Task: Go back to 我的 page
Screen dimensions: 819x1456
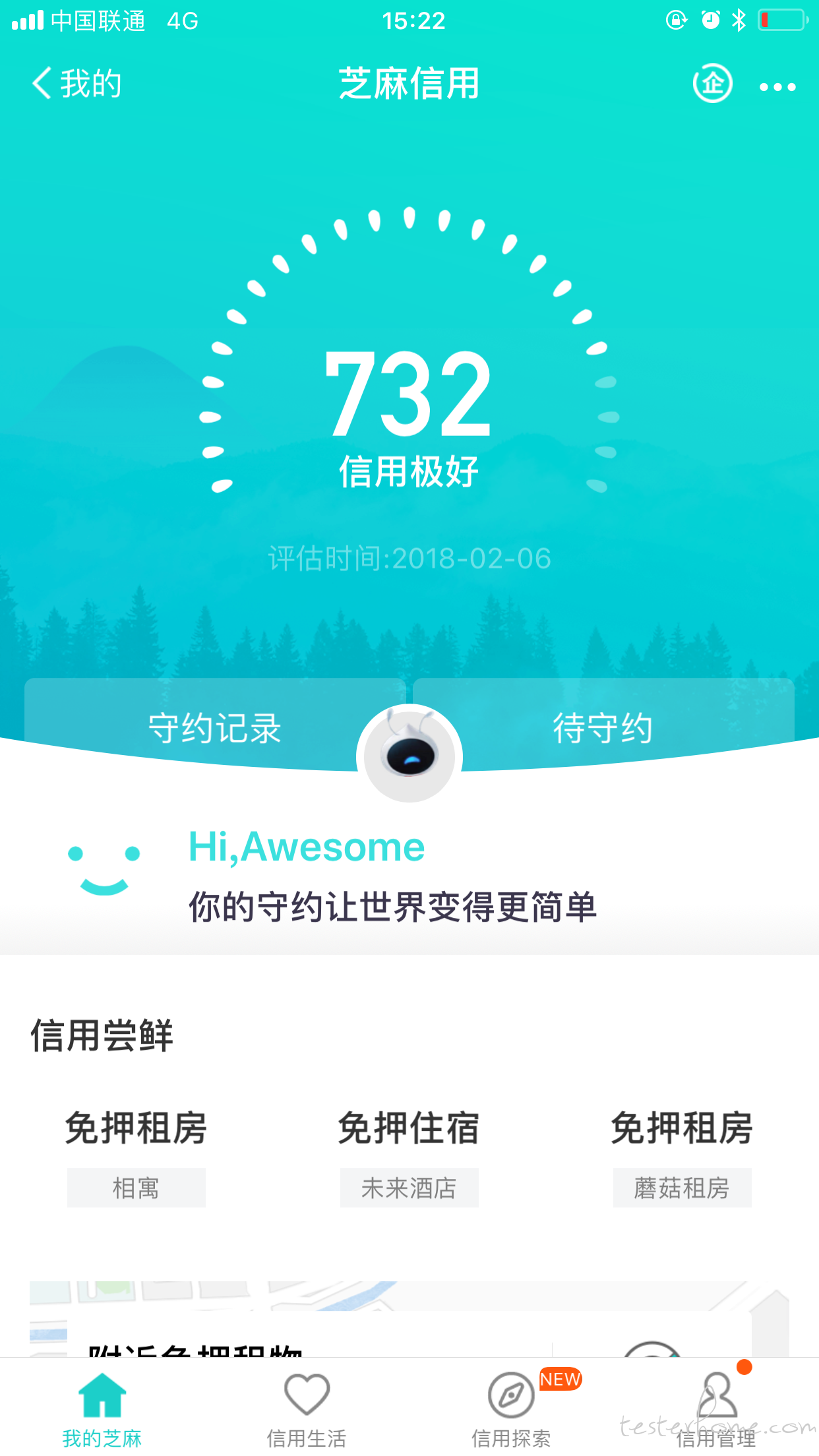Action: tap(76, 84)
